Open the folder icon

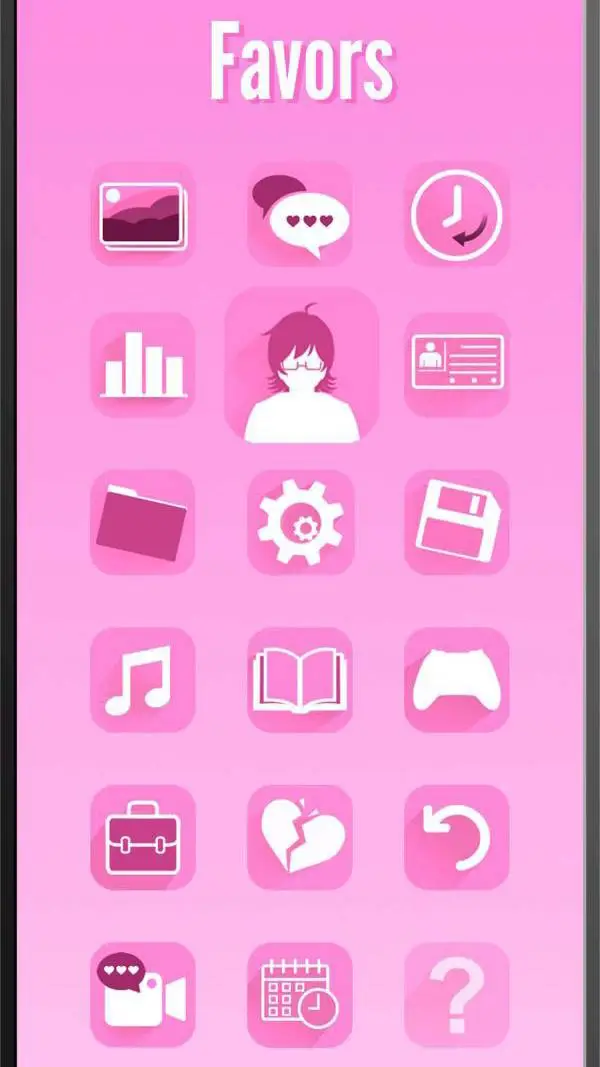pyautogui.click(x=142, y=521)
